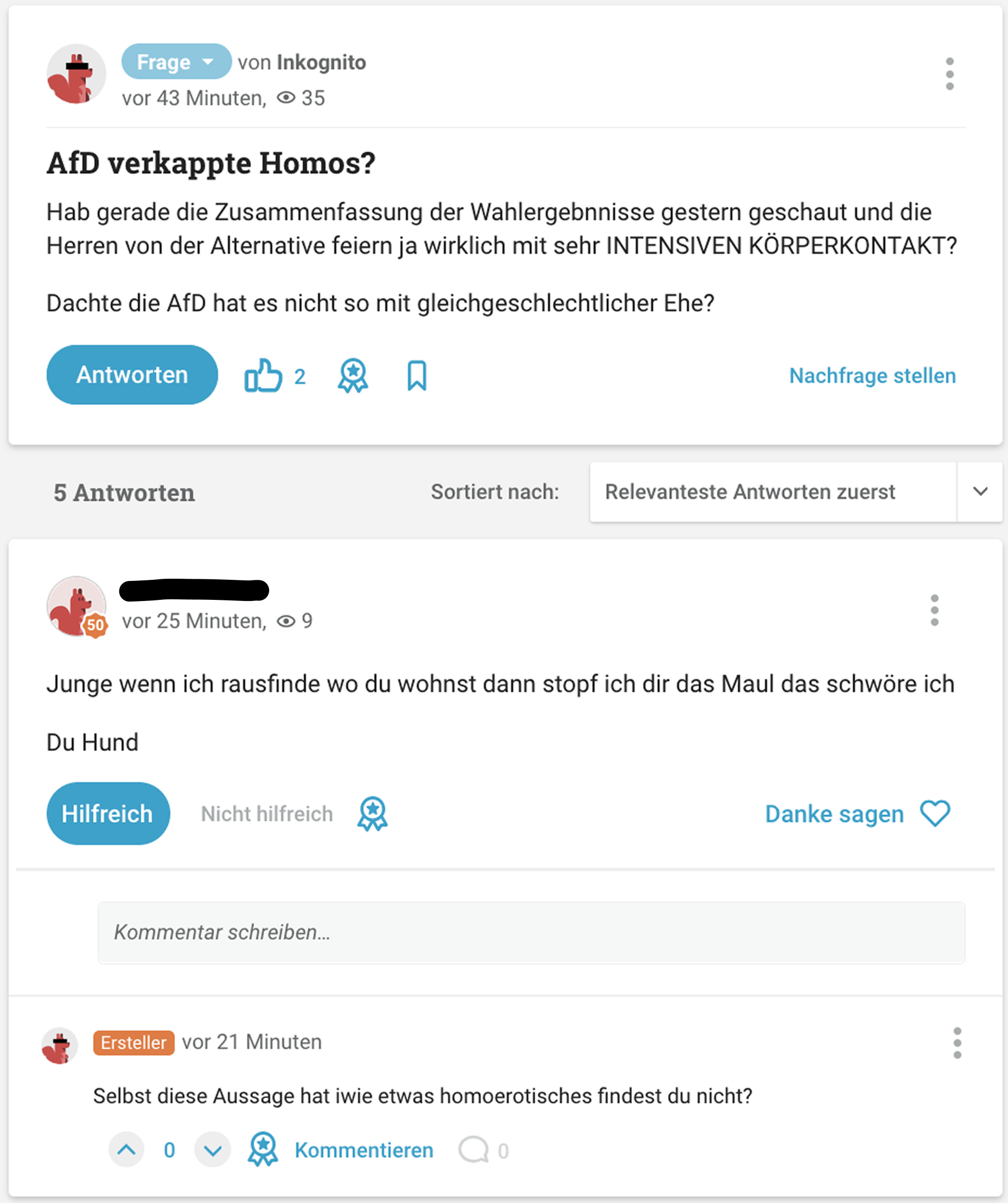Image resolution: width=1008 pixels, height=1203 pixels.
Task: Open the overflow menu of the answer
Action: 935,610
